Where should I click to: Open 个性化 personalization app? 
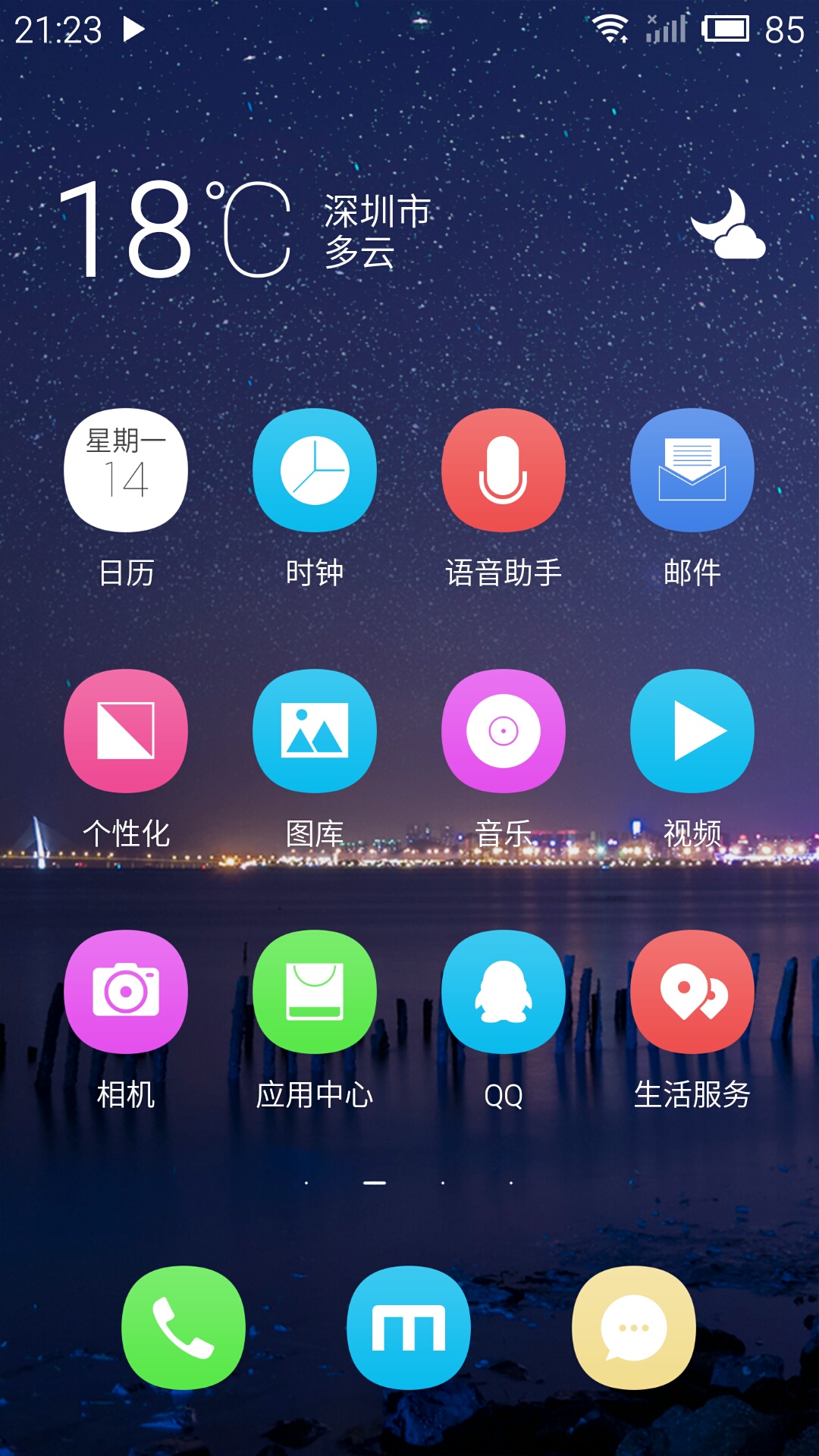(126, 731)
